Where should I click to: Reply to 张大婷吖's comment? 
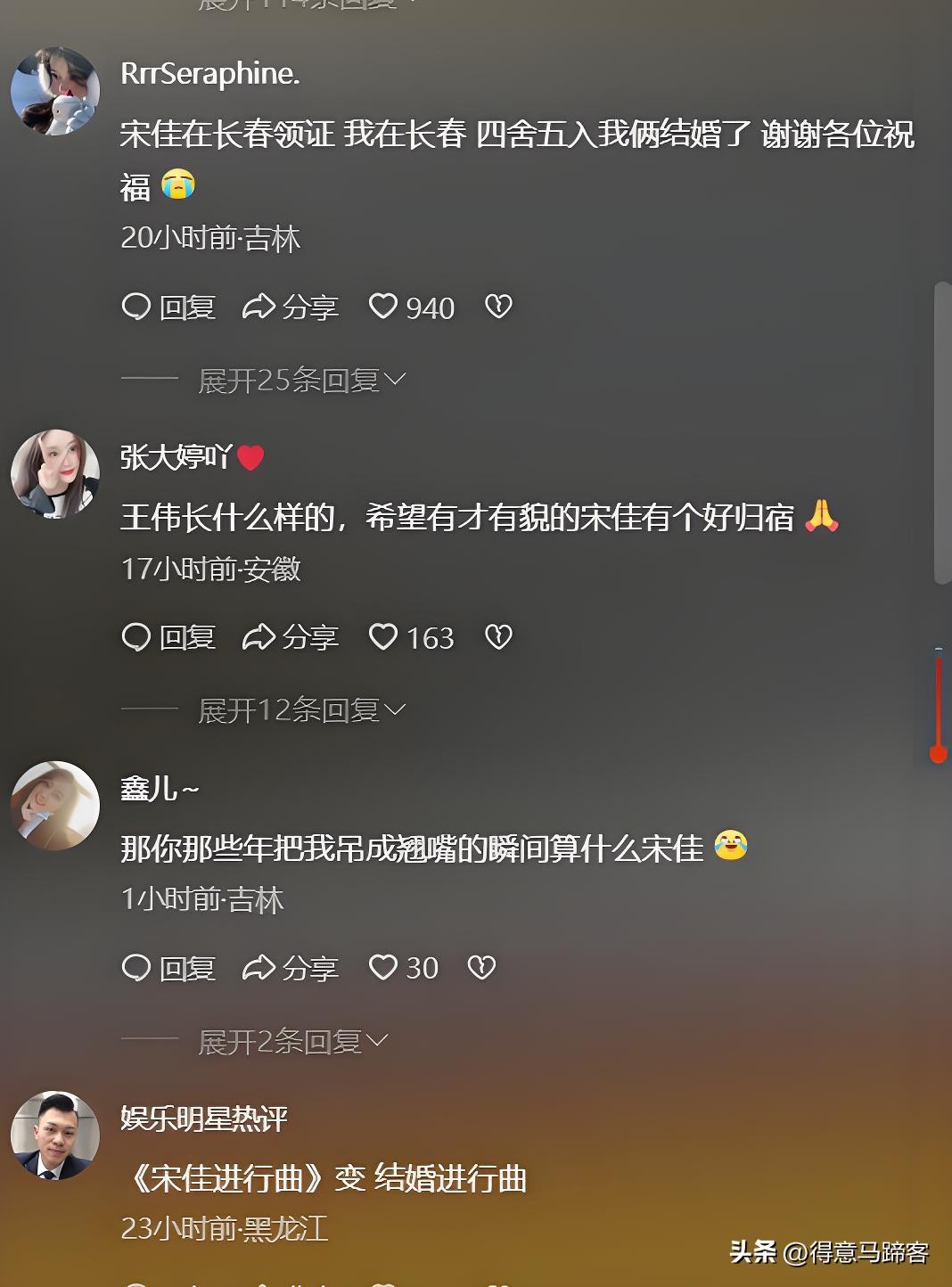[168, 637]
